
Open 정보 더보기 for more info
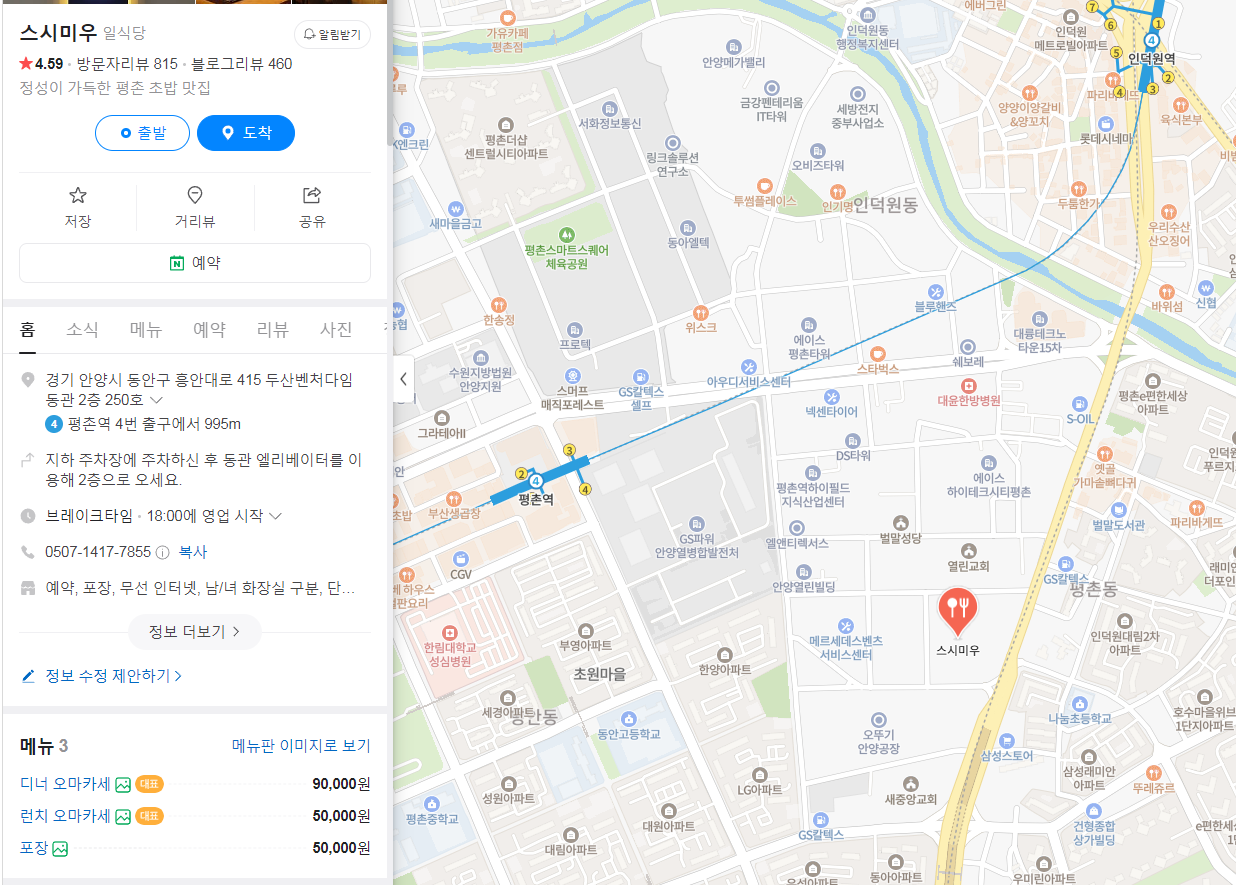point(195,631)
